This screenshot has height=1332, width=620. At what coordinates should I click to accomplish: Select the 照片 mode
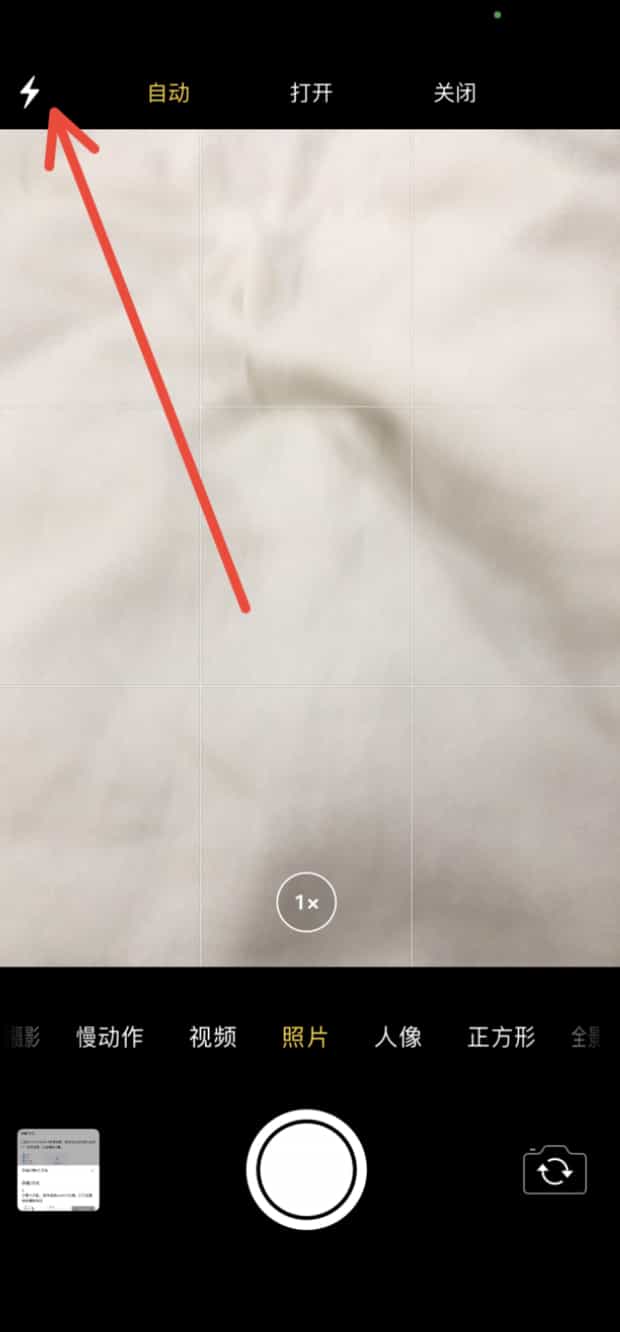point(305,1037)
